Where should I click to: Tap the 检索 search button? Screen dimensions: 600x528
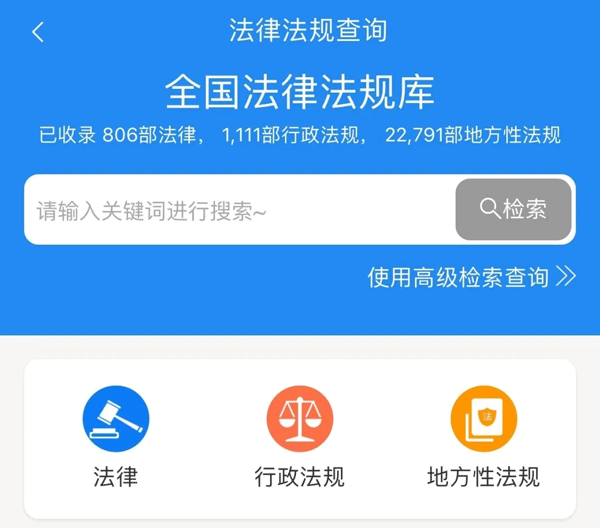(513, 210)
